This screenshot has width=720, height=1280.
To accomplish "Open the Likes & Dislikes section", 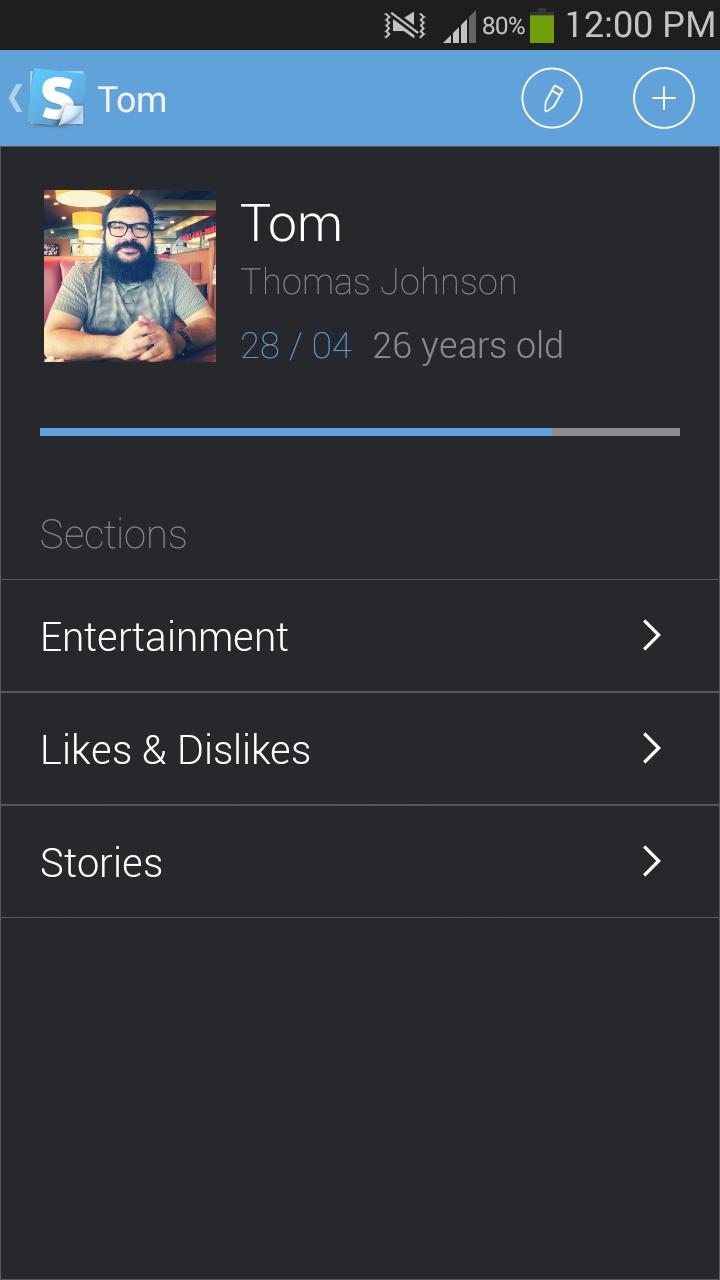I will (x=360, y=749).
